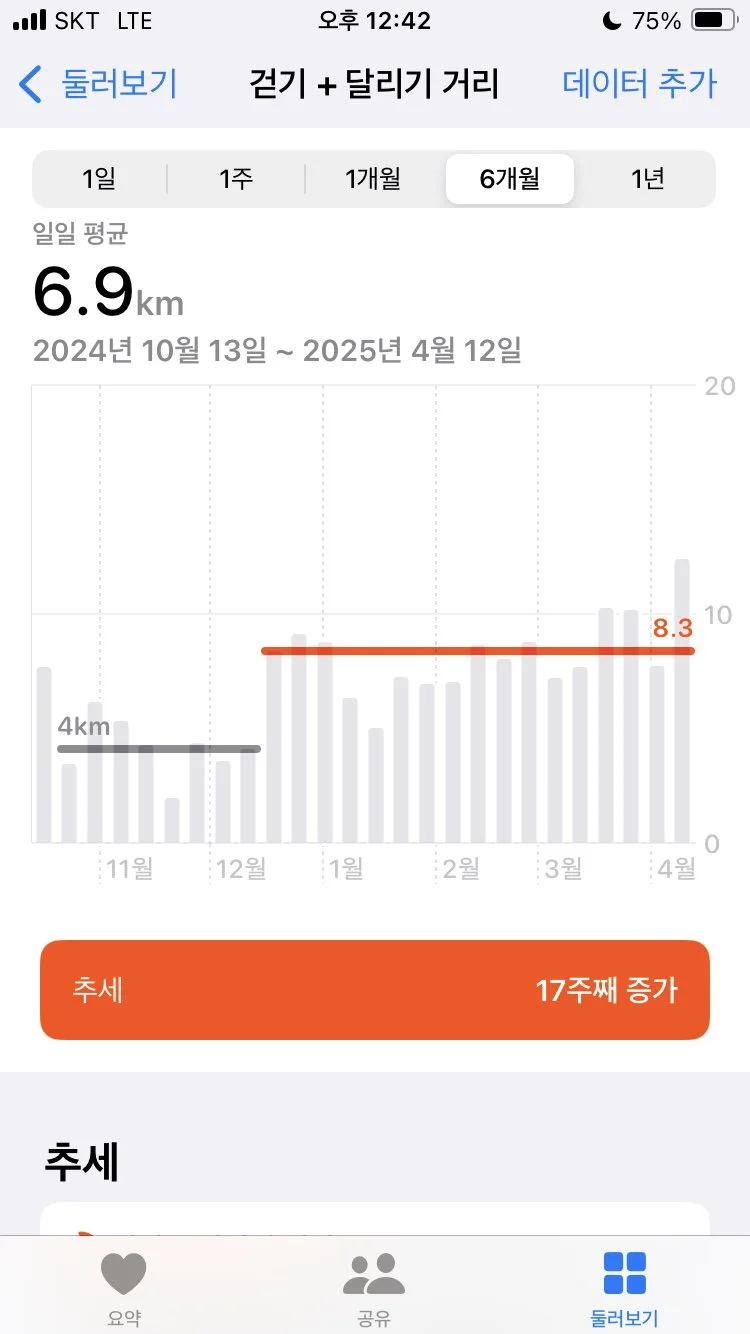Screen dimensions: 750x1334
Task: Tap 데이터 추가 to add data
Action: point(640,84)
